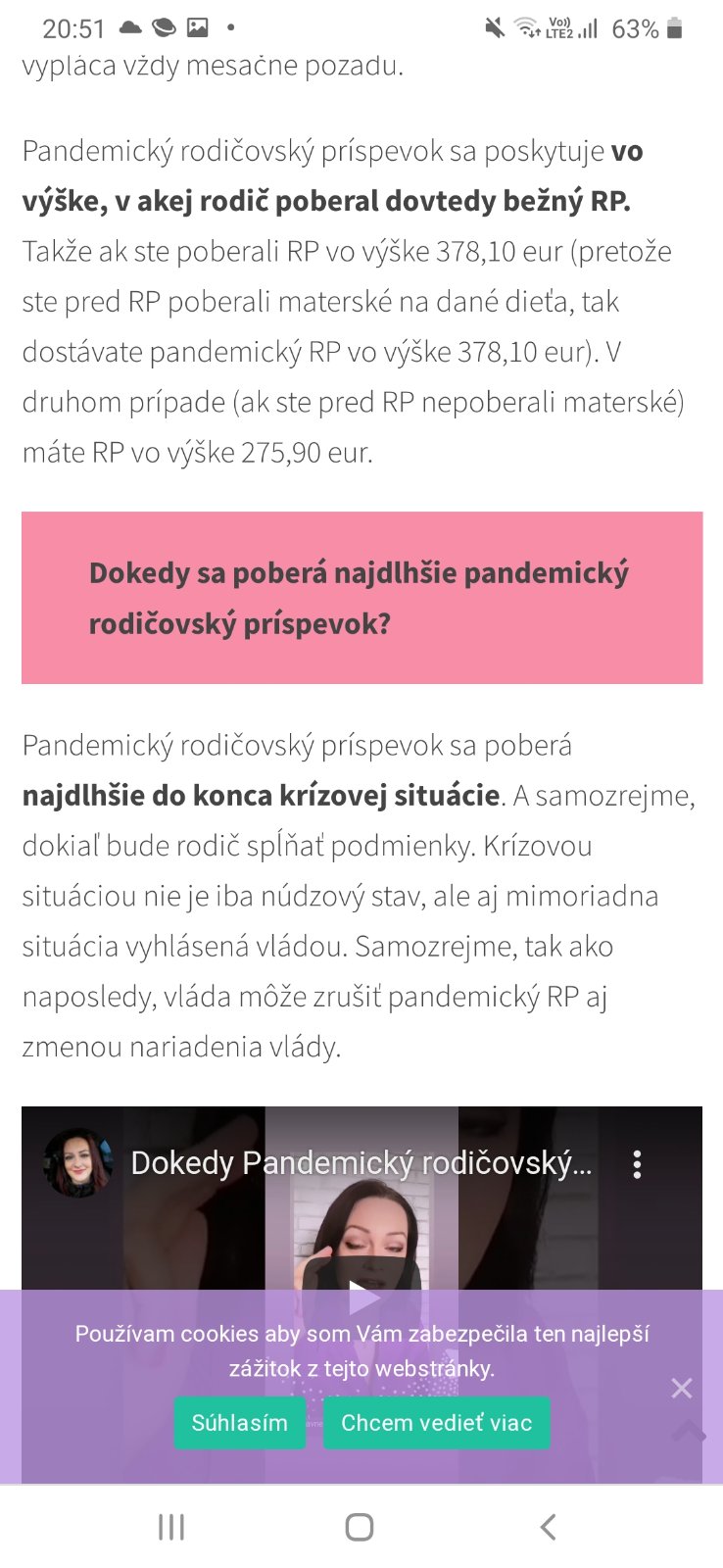Go to the home screen
This screenshot has height=1568, width=723.
(360, 1526)
